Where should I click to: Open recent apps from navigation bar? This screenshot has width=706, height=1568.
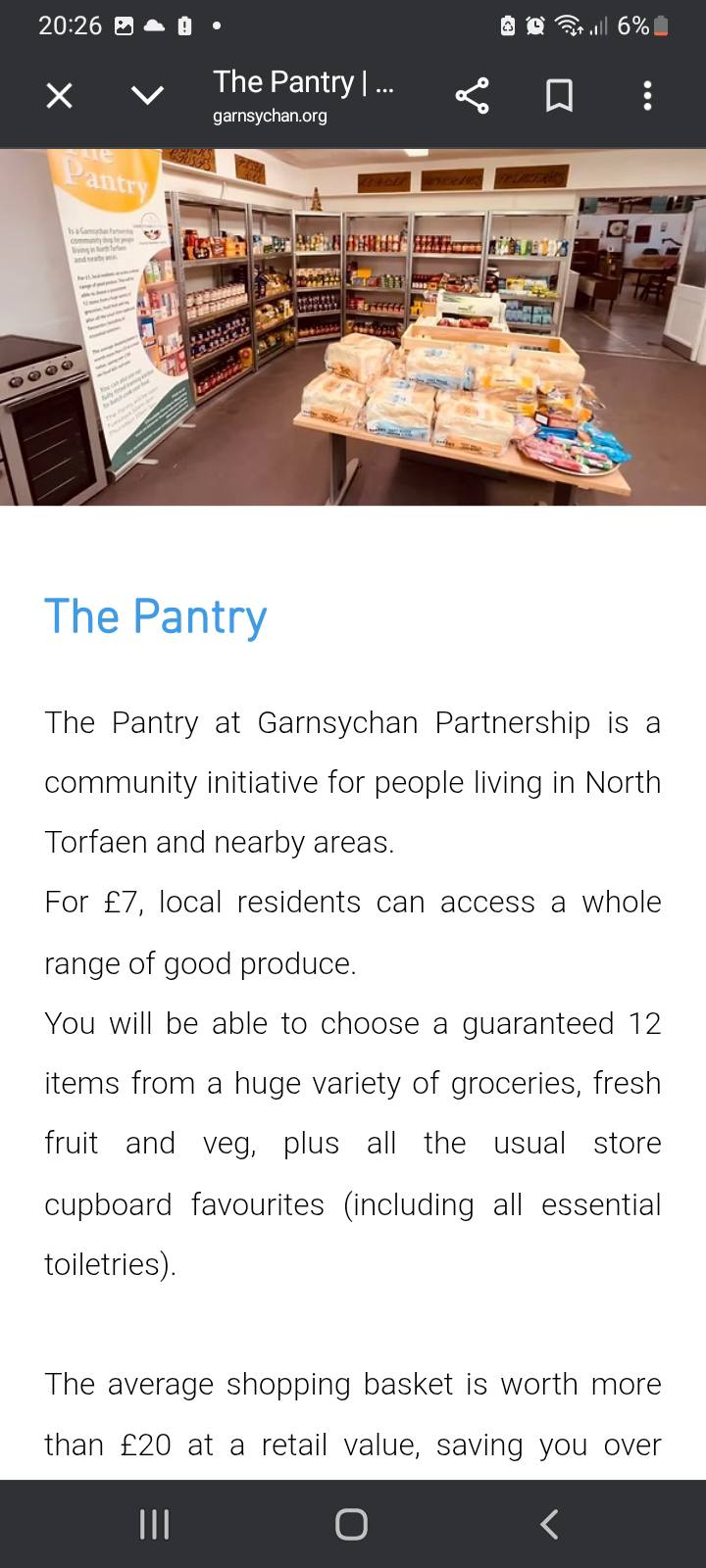(155, 1524)
